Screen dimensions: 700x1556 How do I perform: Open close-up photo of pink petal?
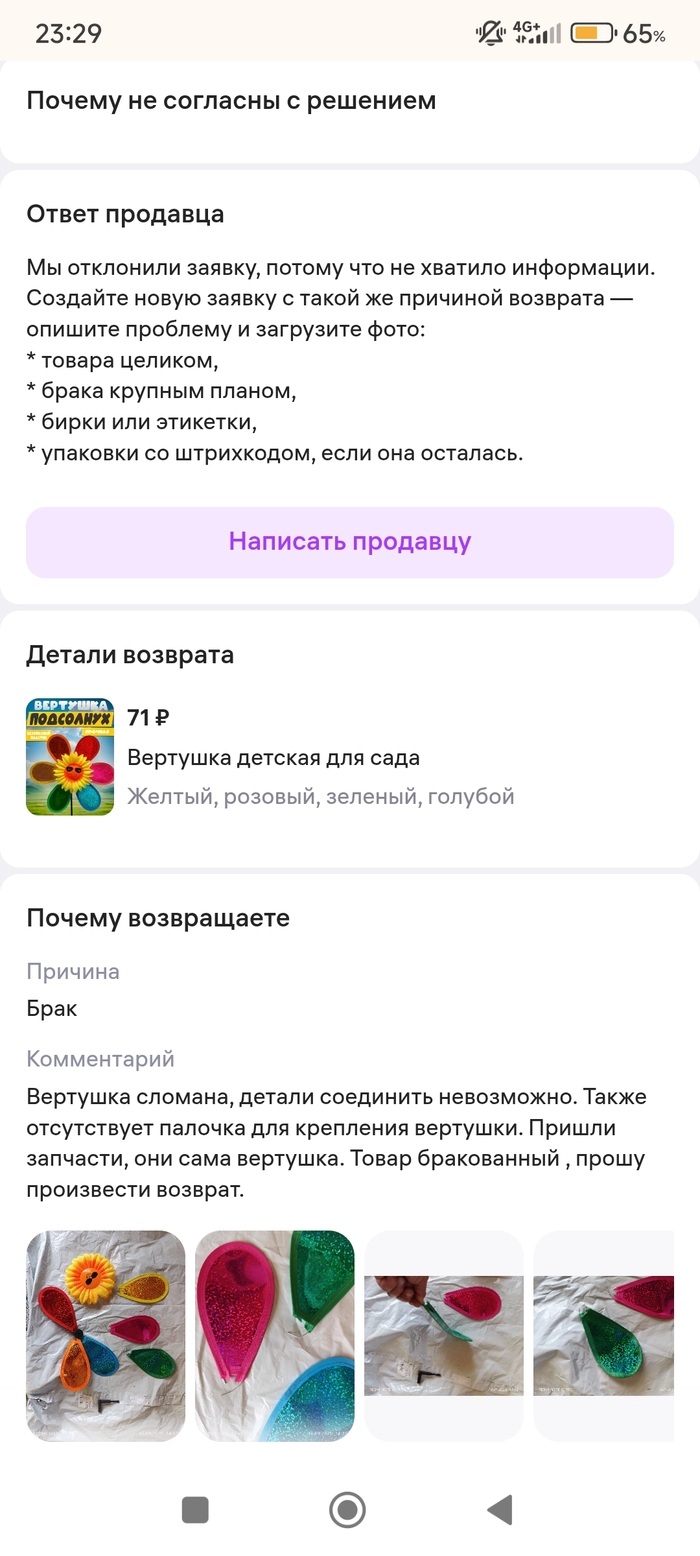tap(275, 1335)
